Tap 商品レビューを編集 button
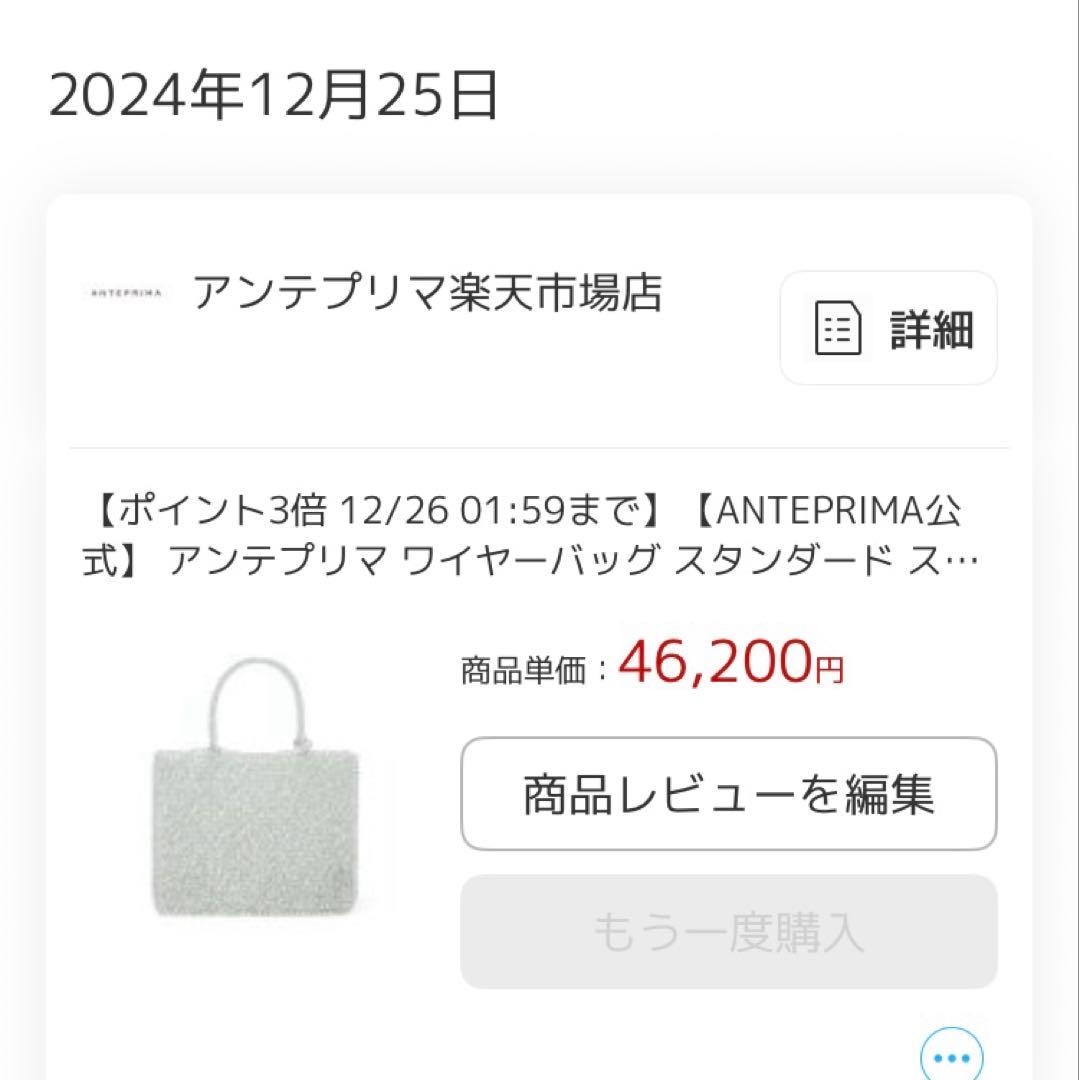 pyautogui.click(x=729, y=793)
